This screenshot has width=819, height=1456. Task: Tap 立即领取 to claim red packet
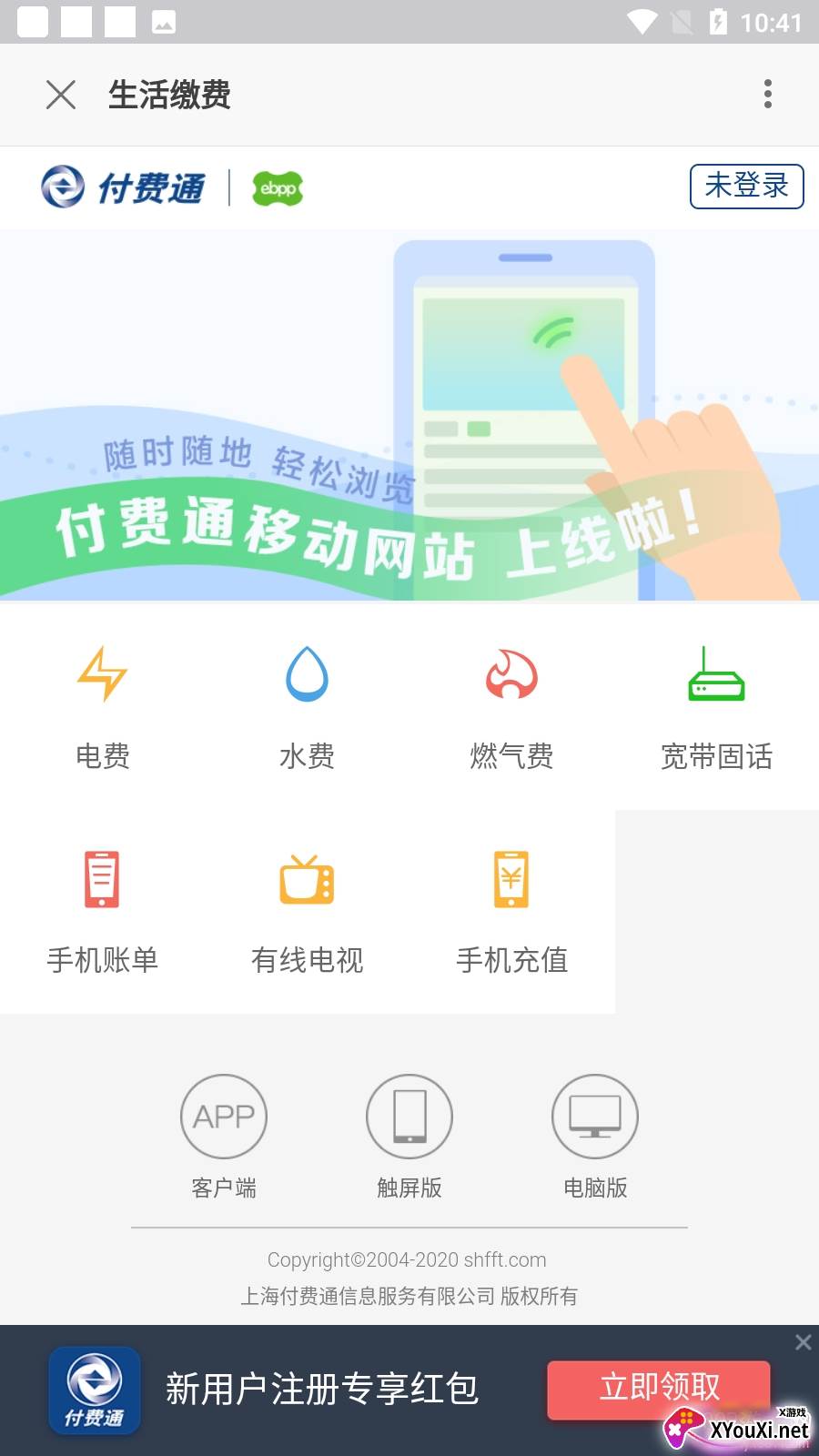click(x=659, y=1388)
